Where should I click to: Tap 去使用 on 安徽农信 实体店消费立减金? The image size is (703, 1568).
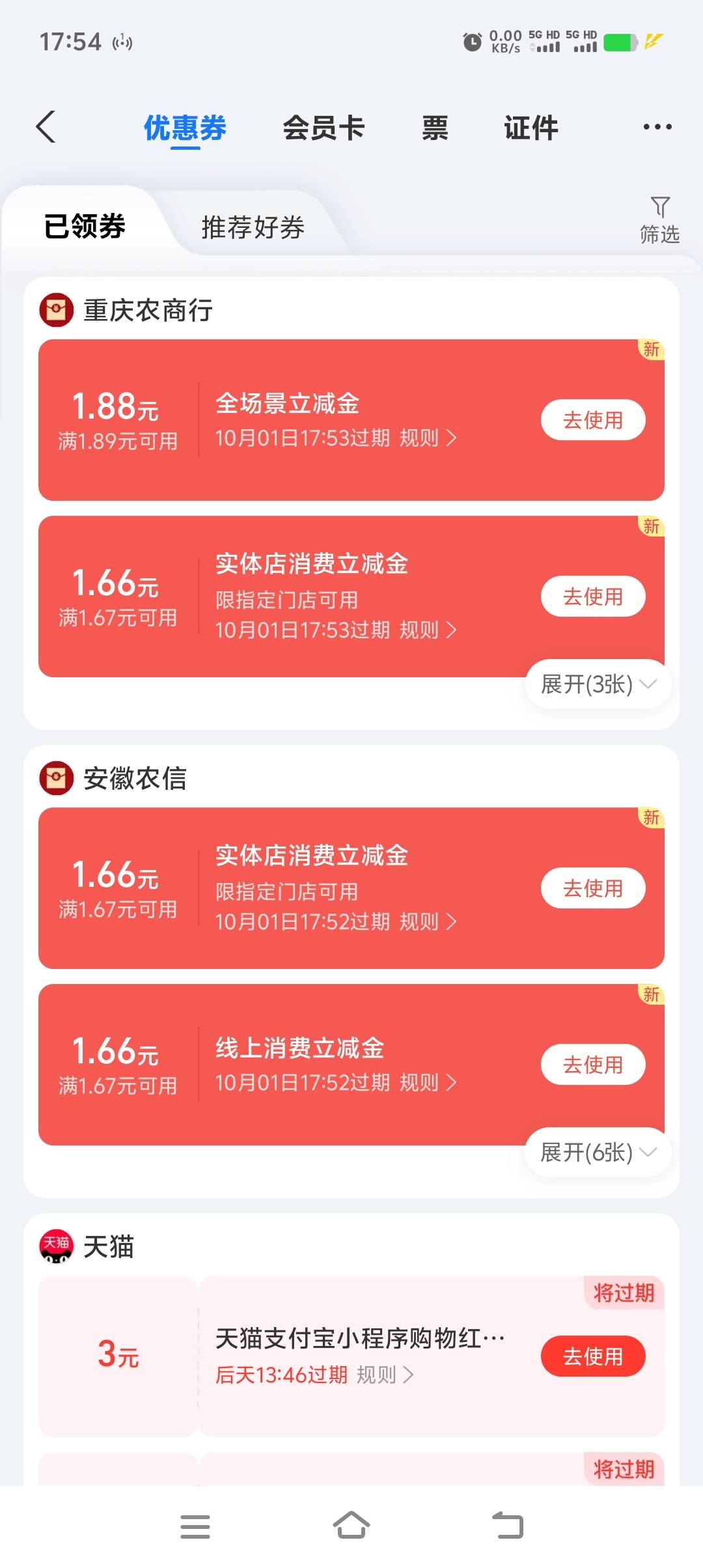593,888
